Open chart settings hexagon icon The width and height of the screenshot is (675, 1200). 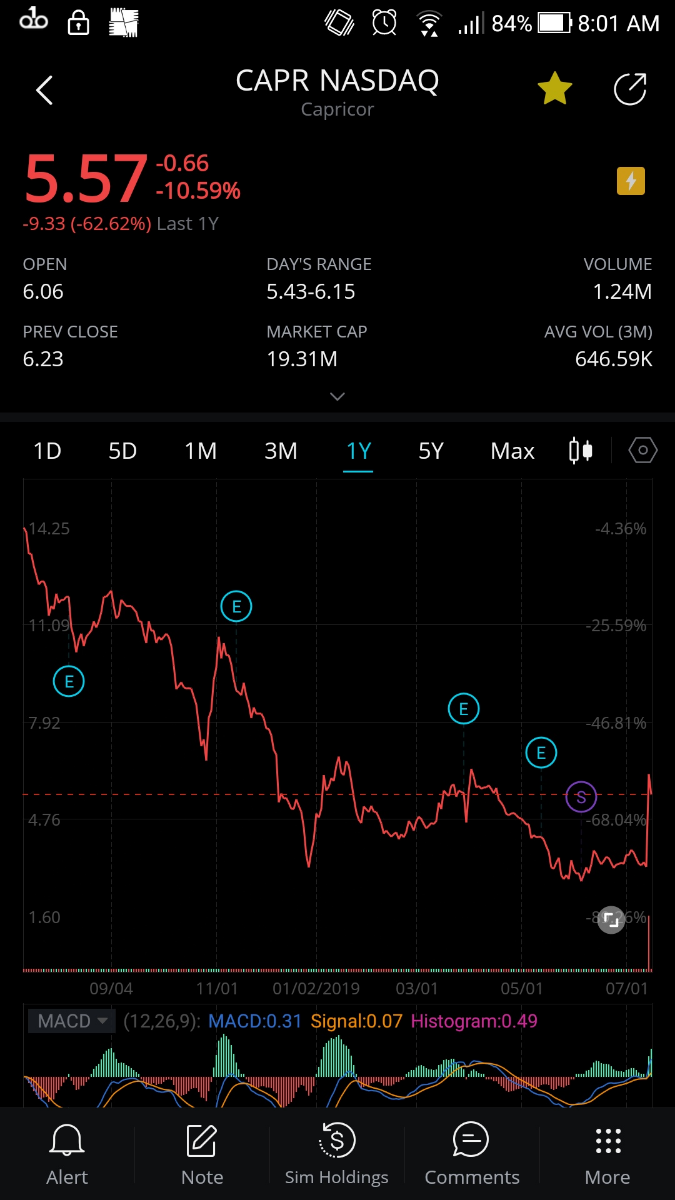pos(642,451)
